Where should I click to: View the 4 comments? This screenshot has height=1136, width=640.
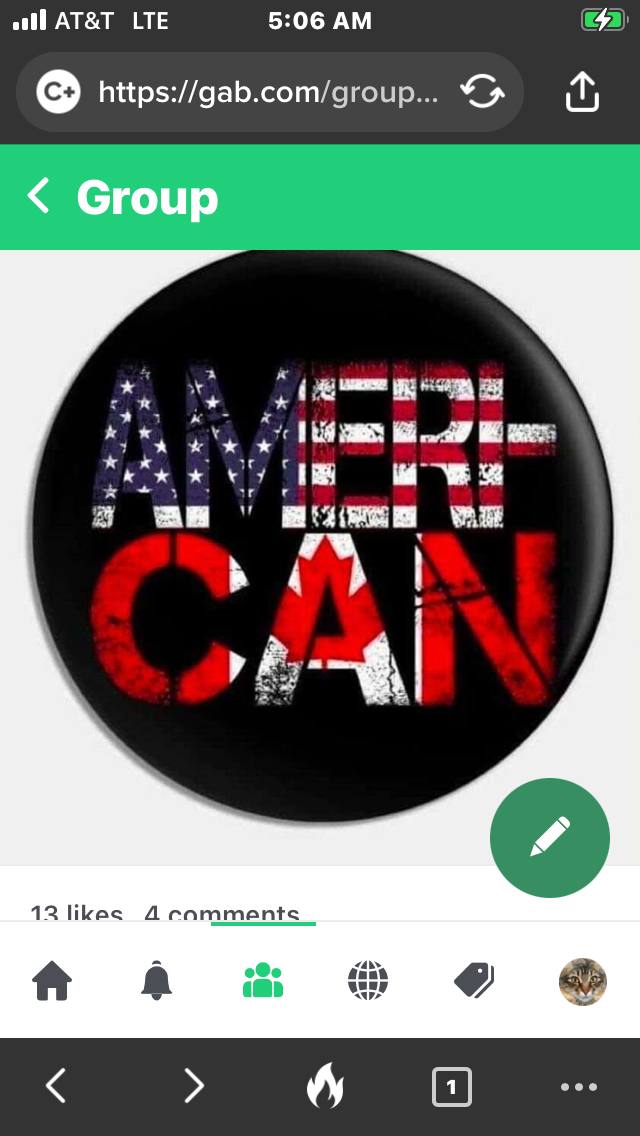coord(222,913)
